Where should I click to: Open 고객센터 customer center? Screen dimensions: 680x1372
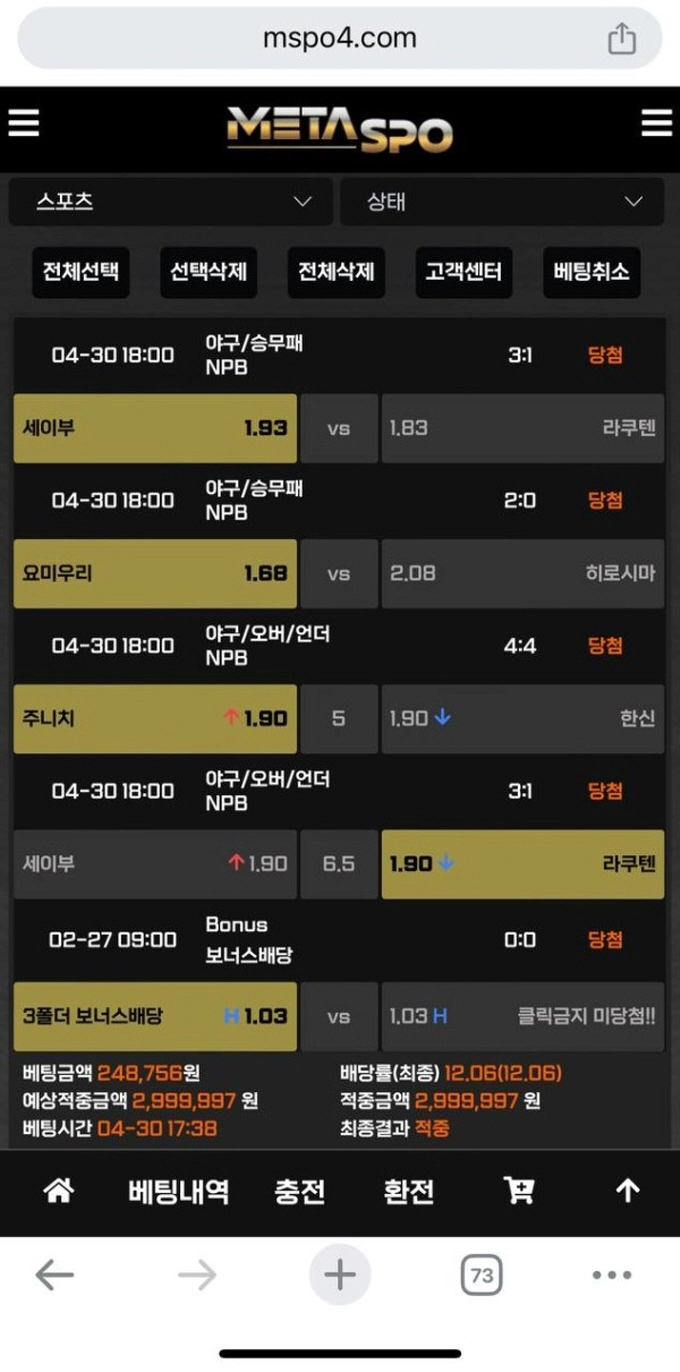tap(464, 272)
